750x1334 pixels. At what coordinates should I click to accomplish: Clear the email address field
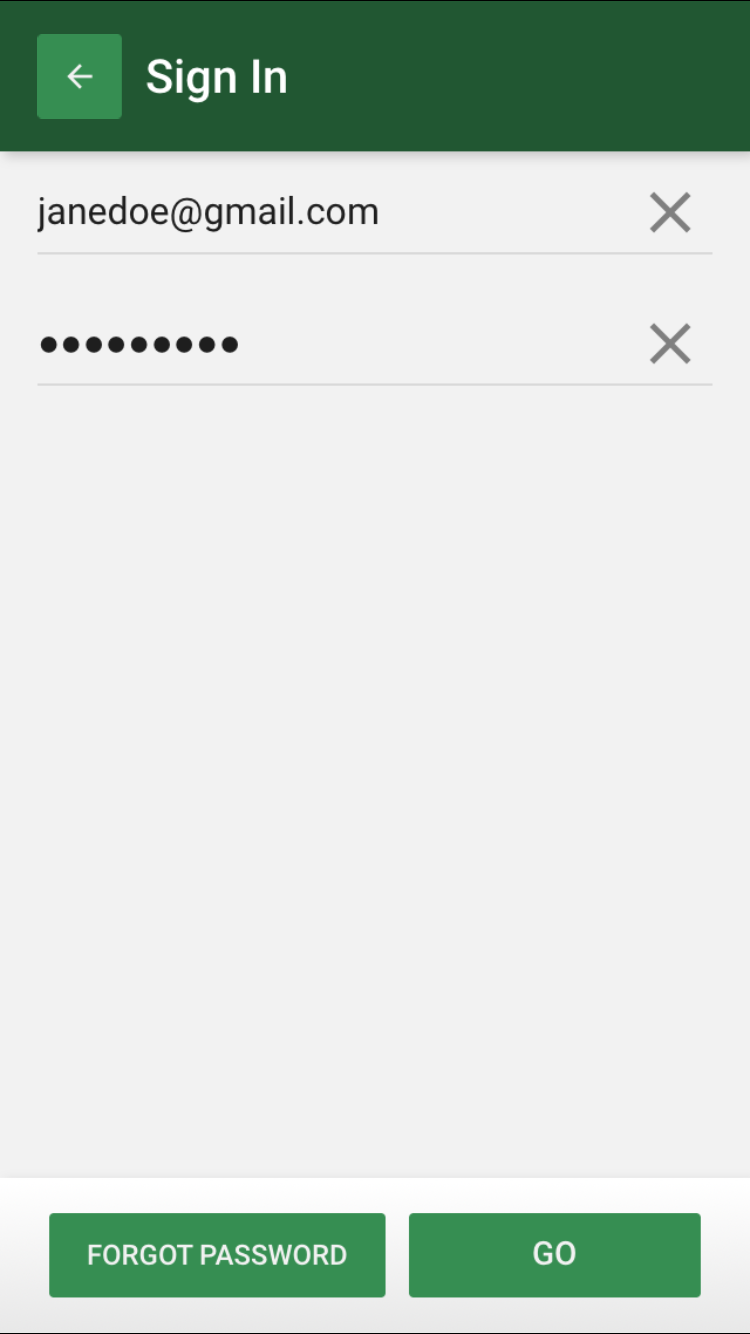coord(670,212)
